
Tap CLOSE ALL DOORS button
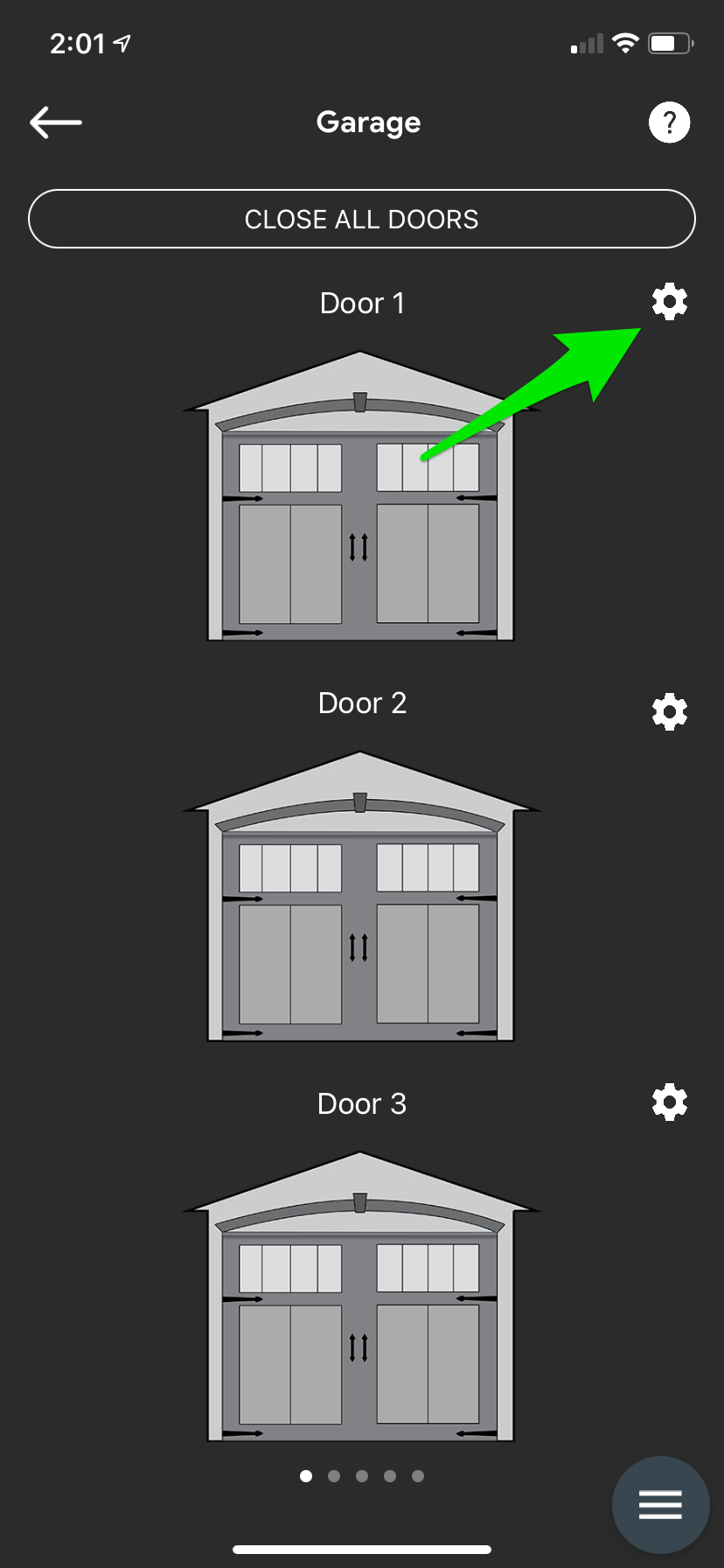[x=362, y=219]
